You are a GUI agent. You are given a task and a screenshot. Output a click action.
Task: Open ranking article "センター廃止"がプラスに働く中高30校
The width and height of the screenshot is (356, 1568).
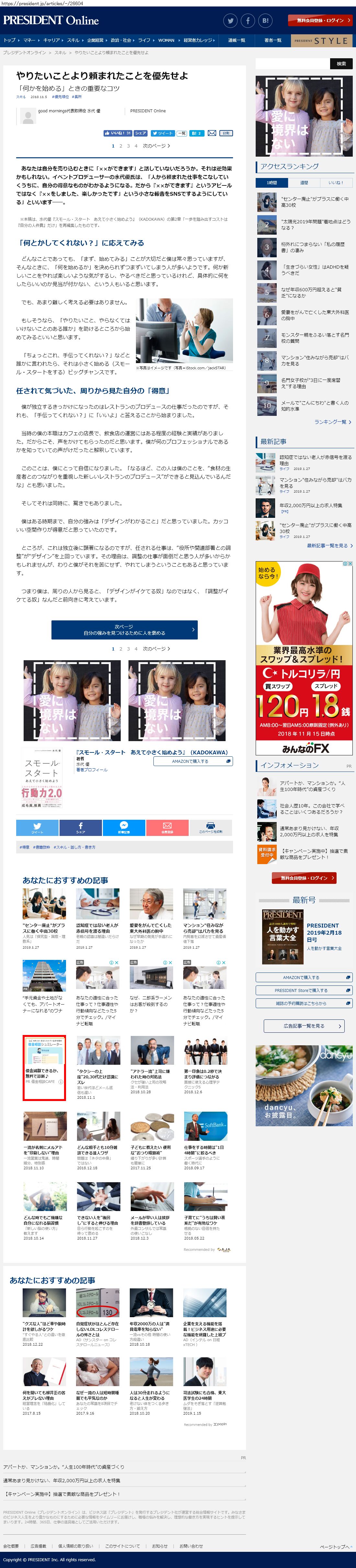315,202
